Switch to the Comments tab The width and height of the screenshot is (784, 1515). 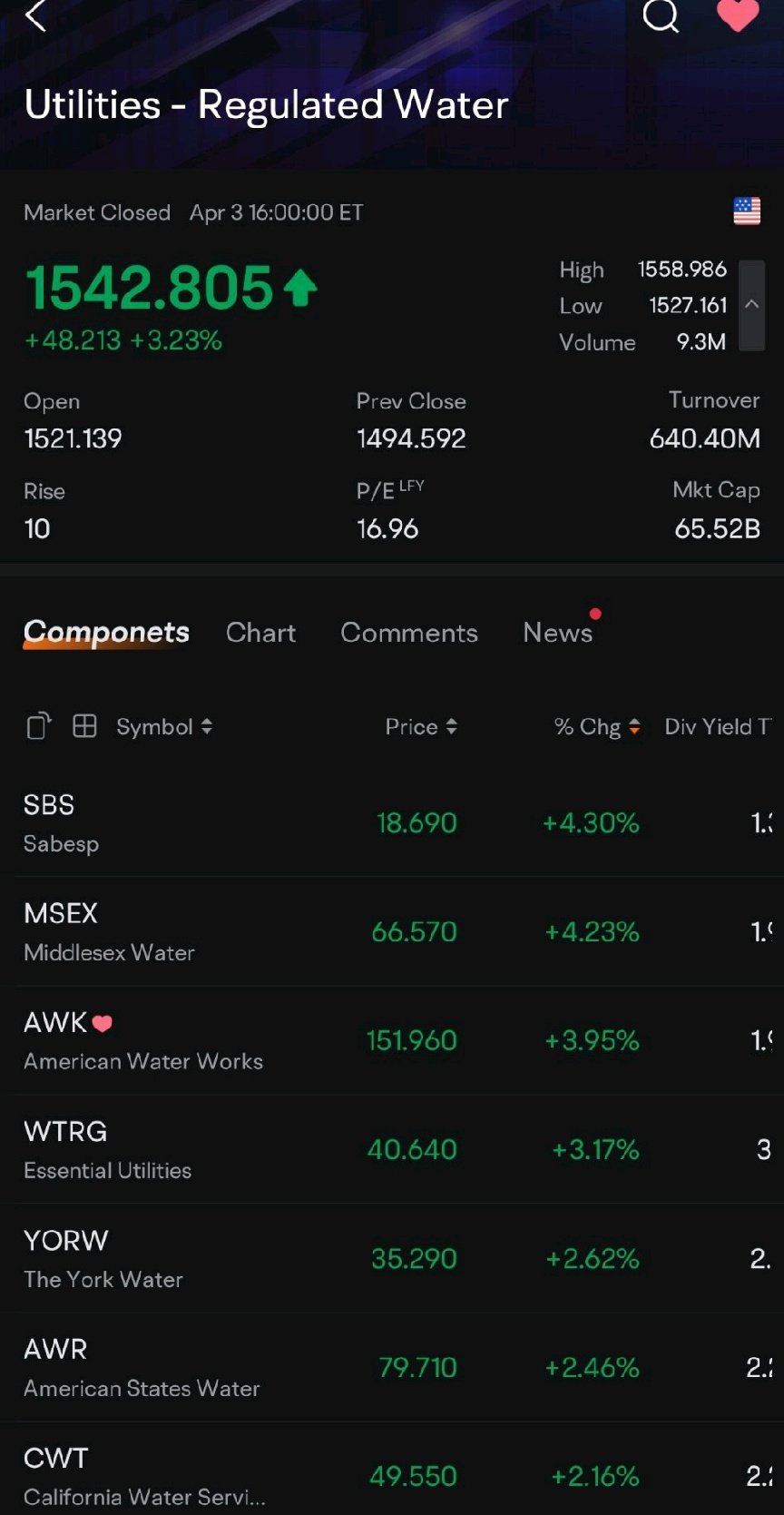[x=409, y=633]
